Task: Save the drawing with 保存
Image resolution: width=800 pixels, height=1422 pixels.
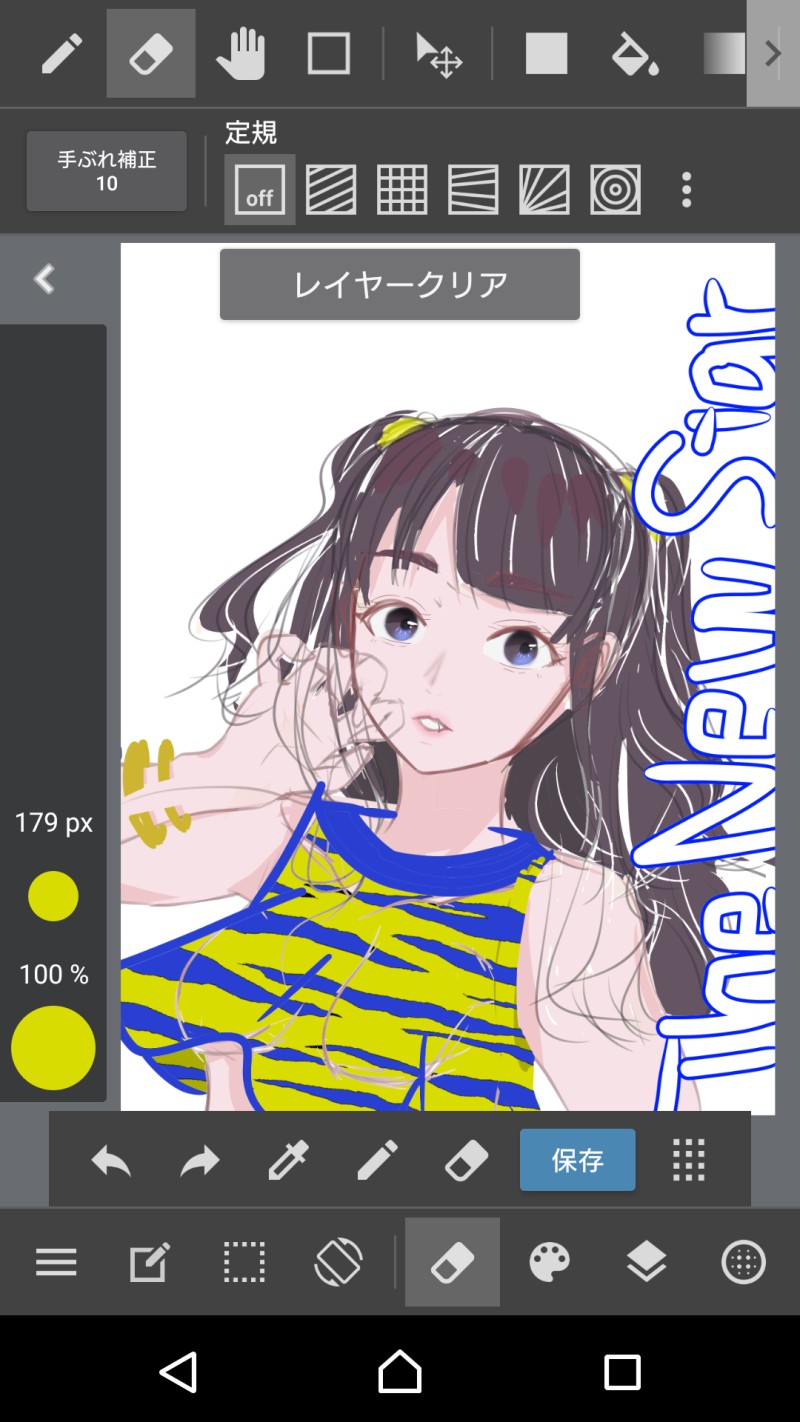Action: pos(577,1160)
